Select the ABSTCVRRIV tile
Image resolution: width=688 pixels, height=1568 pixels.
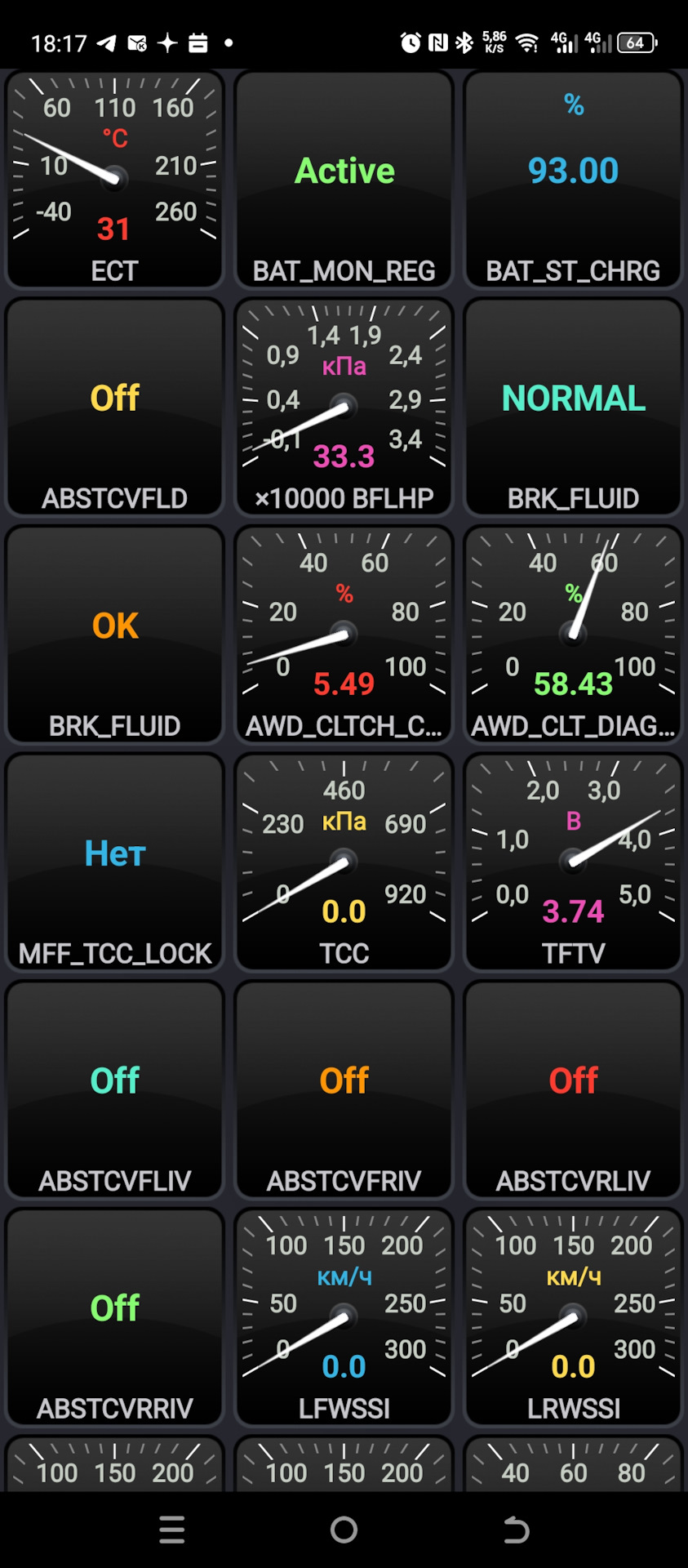114,1317
